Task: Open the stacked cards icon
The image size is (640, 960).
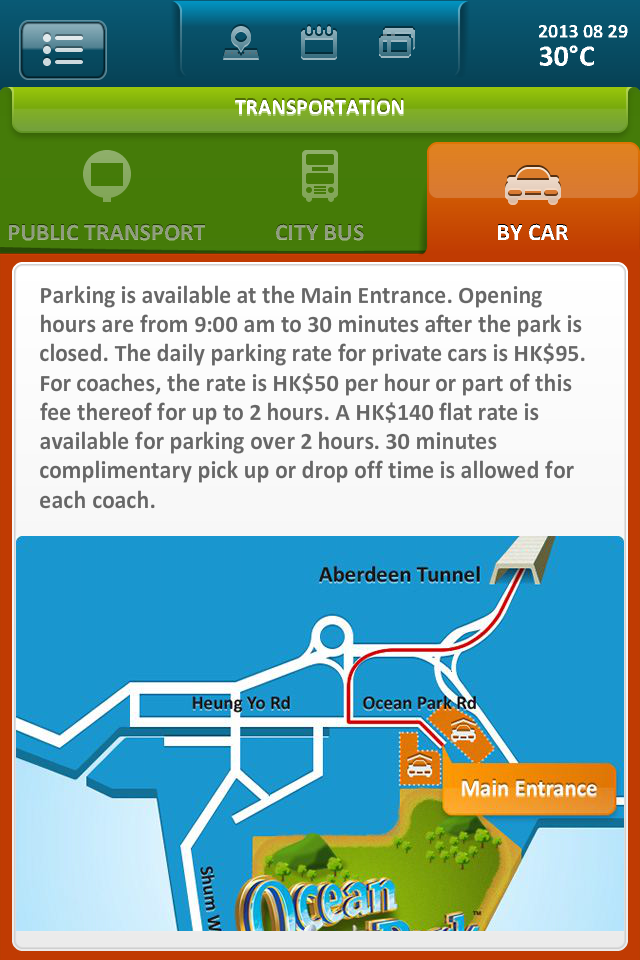Action: (397, 43)
